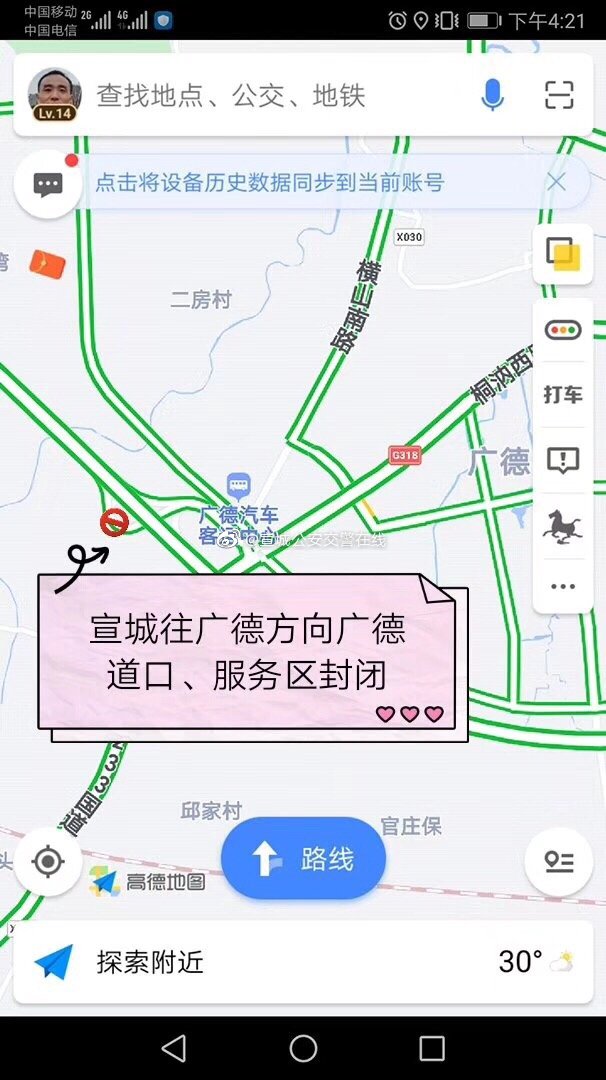This screenshot has width=606, height=1080.
Task: Tap the banner to sync device history
Action: (270, 183)
